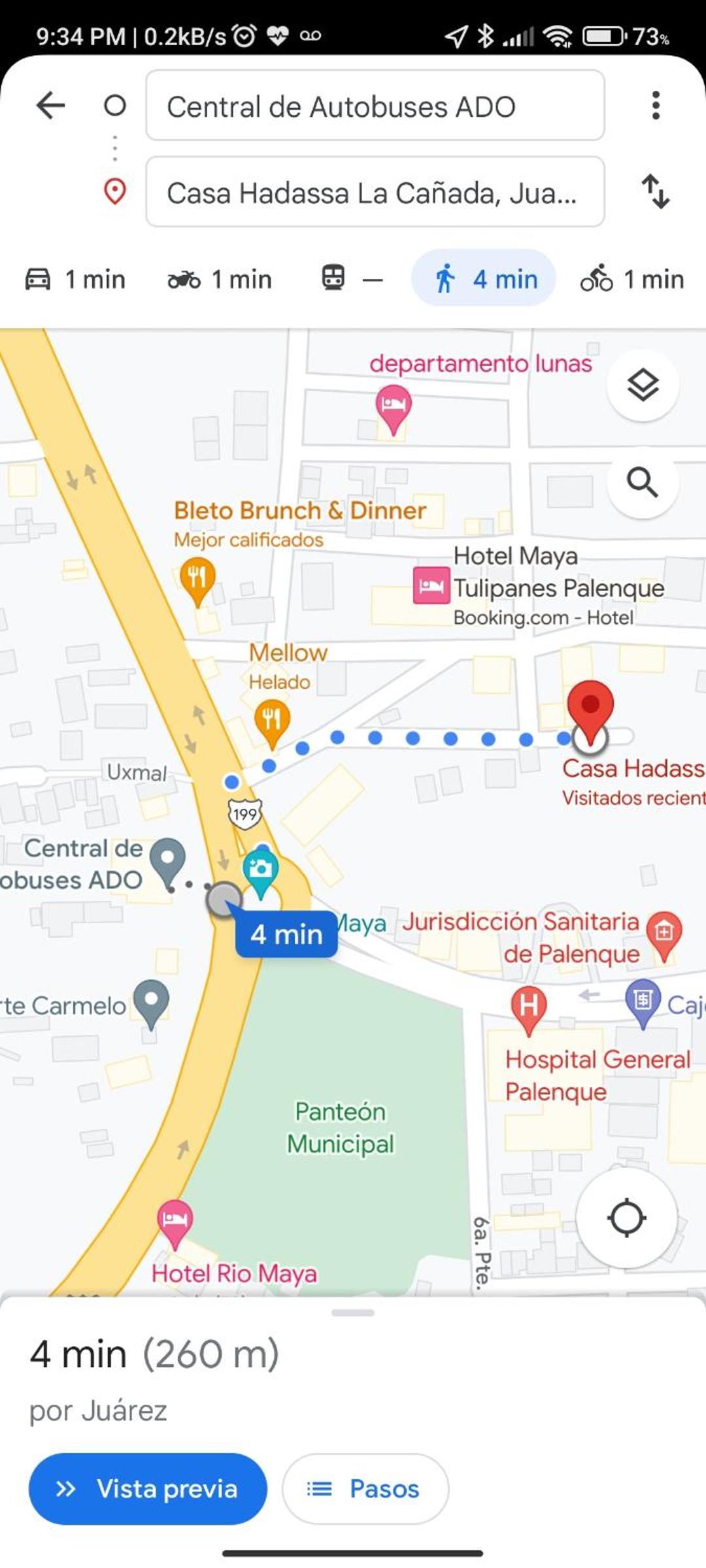Select the walking mode, 4 min
The width and height of the screenshot is (706, 1568).
click(x=484, y=279)
